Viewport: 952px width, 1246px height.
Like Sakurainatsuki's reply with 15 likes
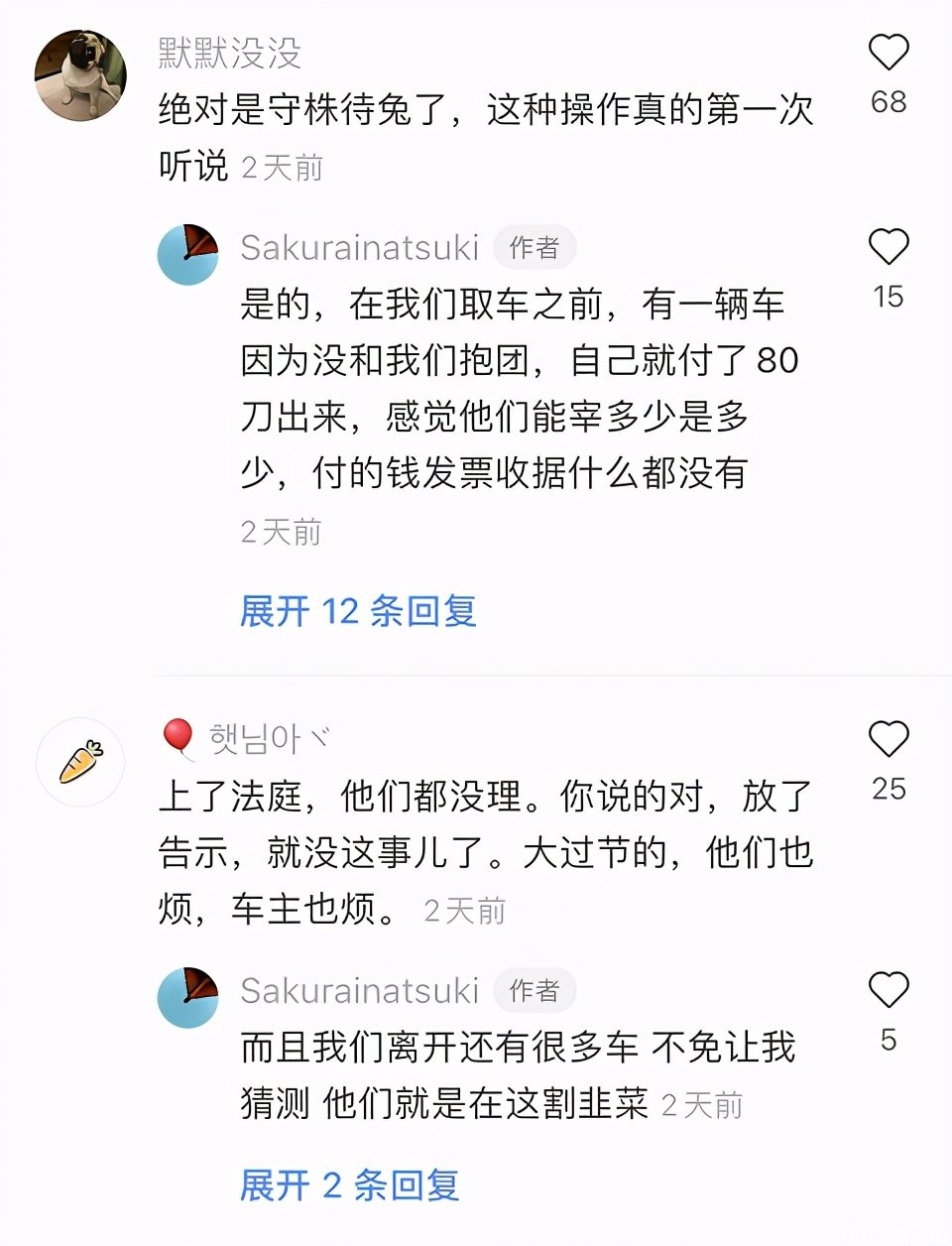coord(888,247)
